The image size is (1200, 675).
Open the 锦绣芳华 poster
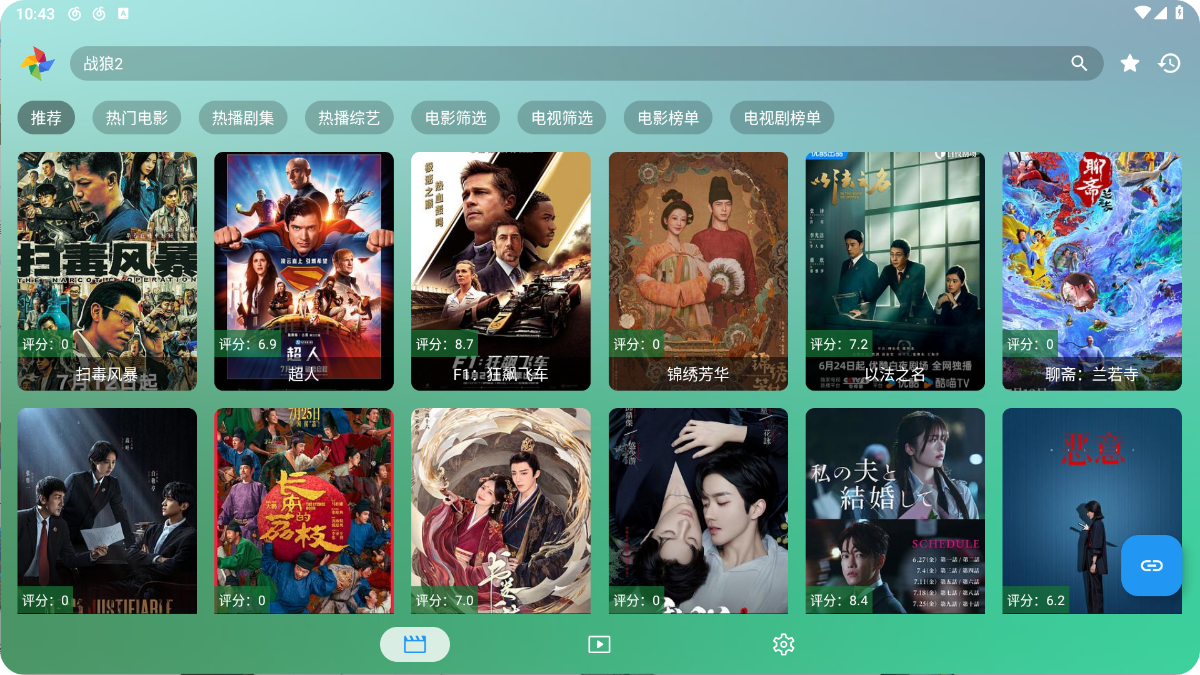pos(698,270)
